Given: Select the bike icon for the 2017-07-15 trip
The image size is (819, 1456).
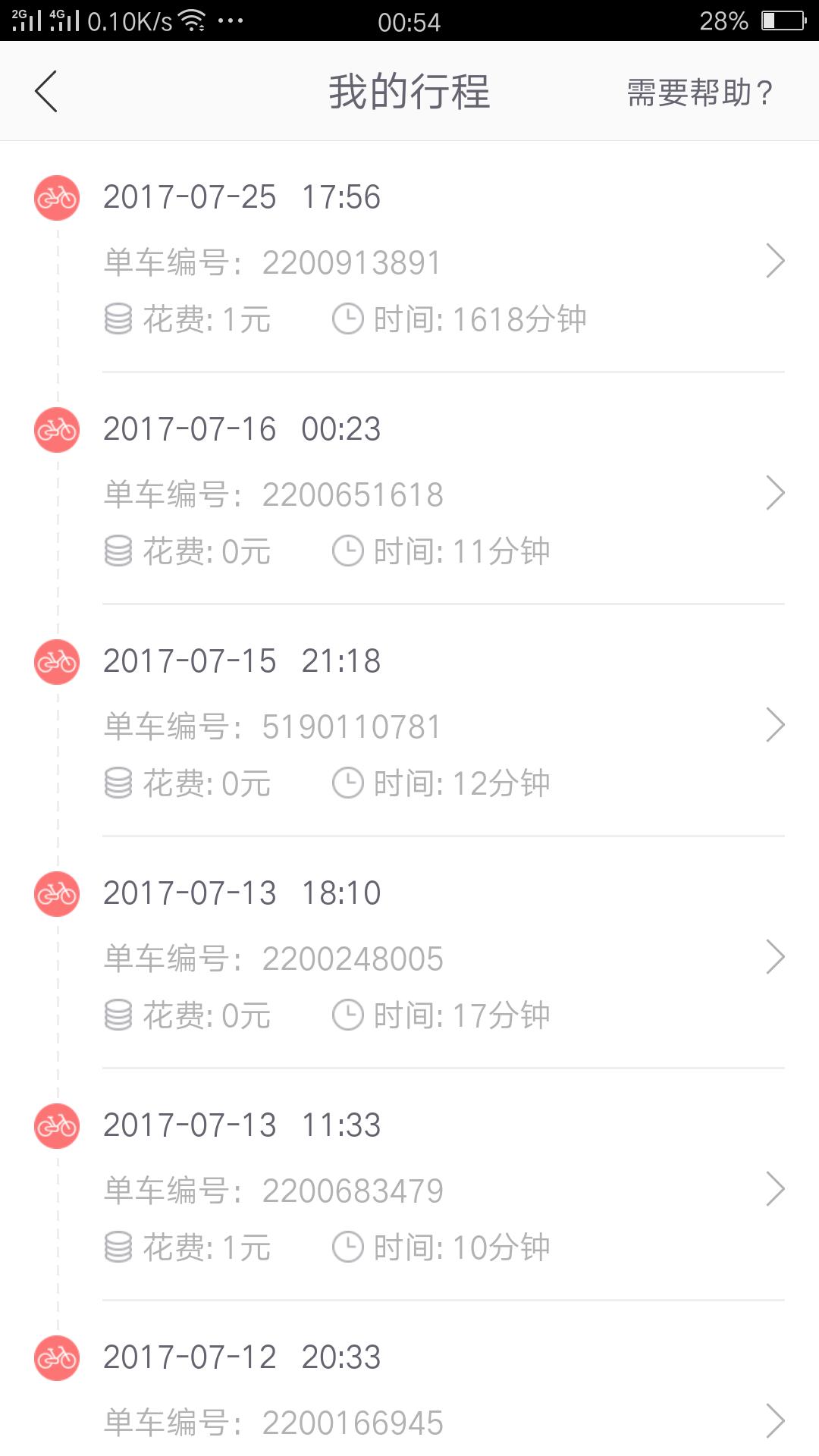Looking at the screenshot, I should 57,661.
